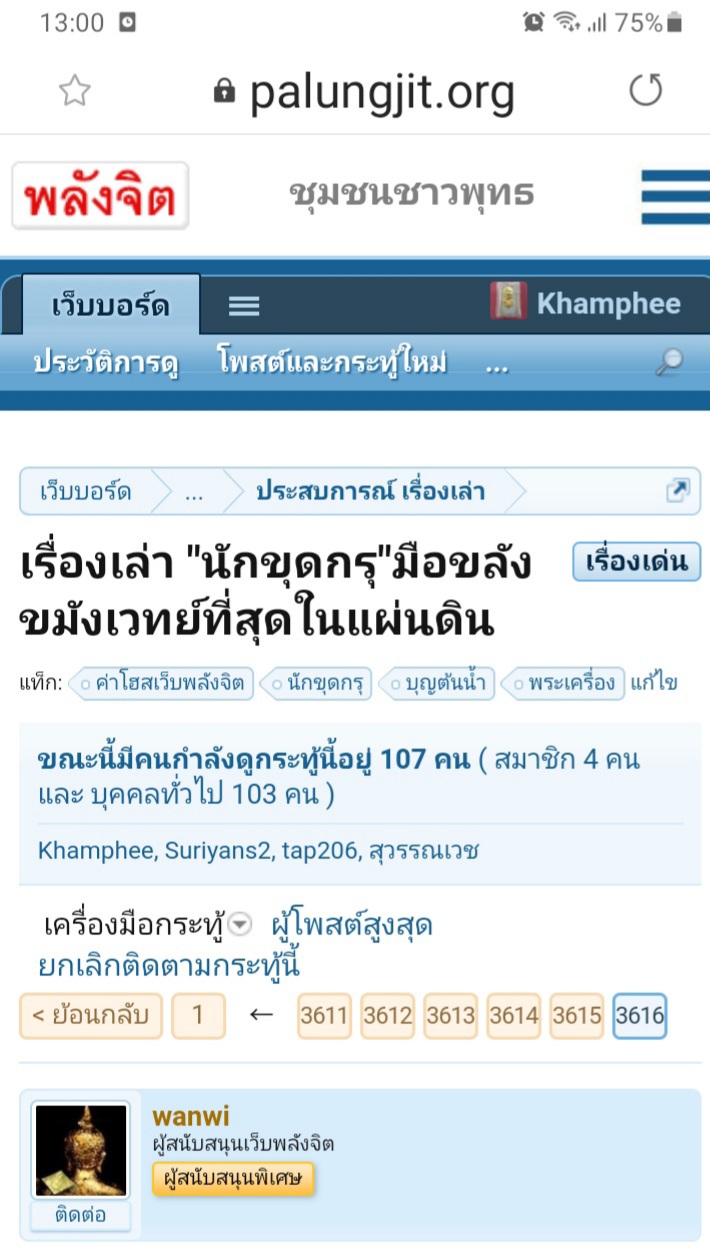Open ผู้โพสต์สูงสุด top posters

352,925
